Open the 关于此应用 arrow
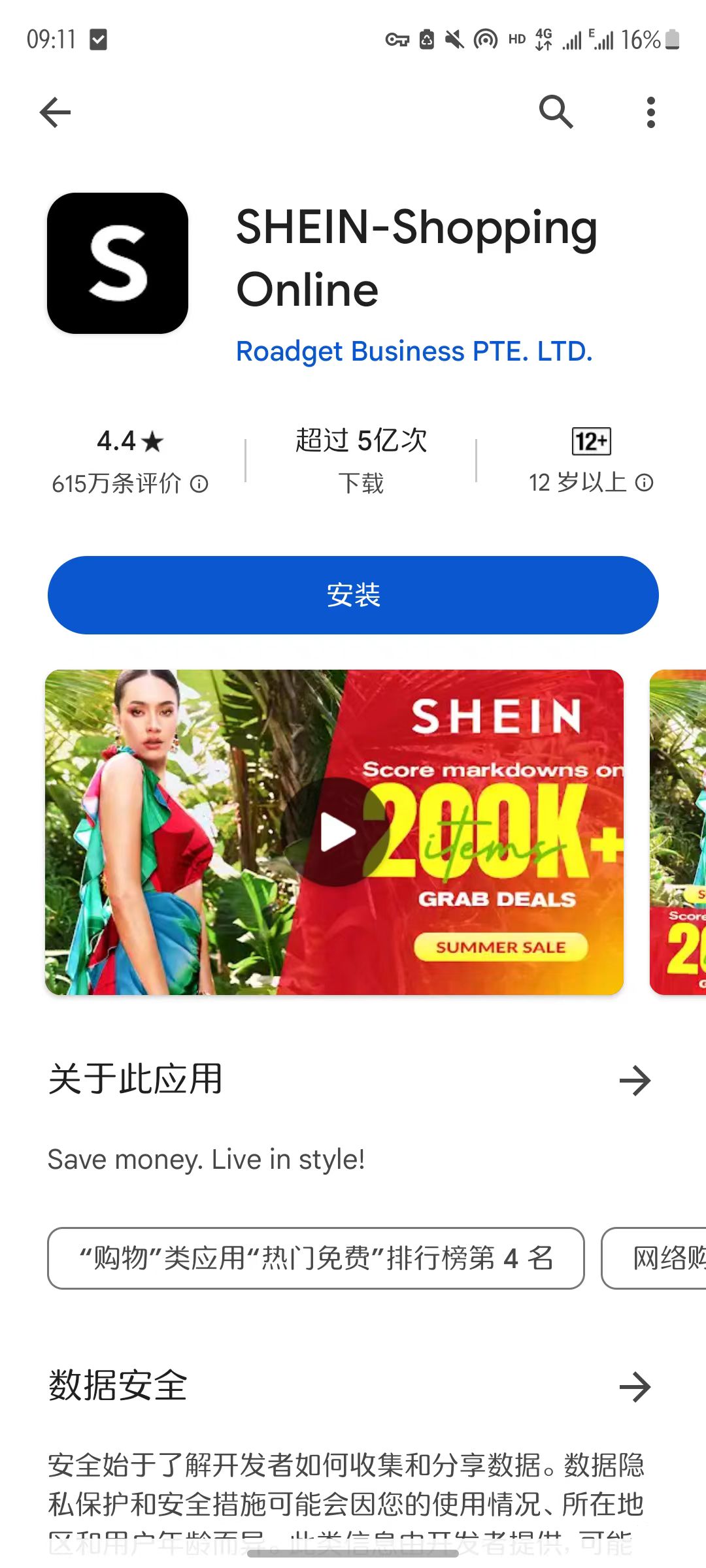Image resolution: width=706 pixels, height=1568 pixels. click(635, 1081)
